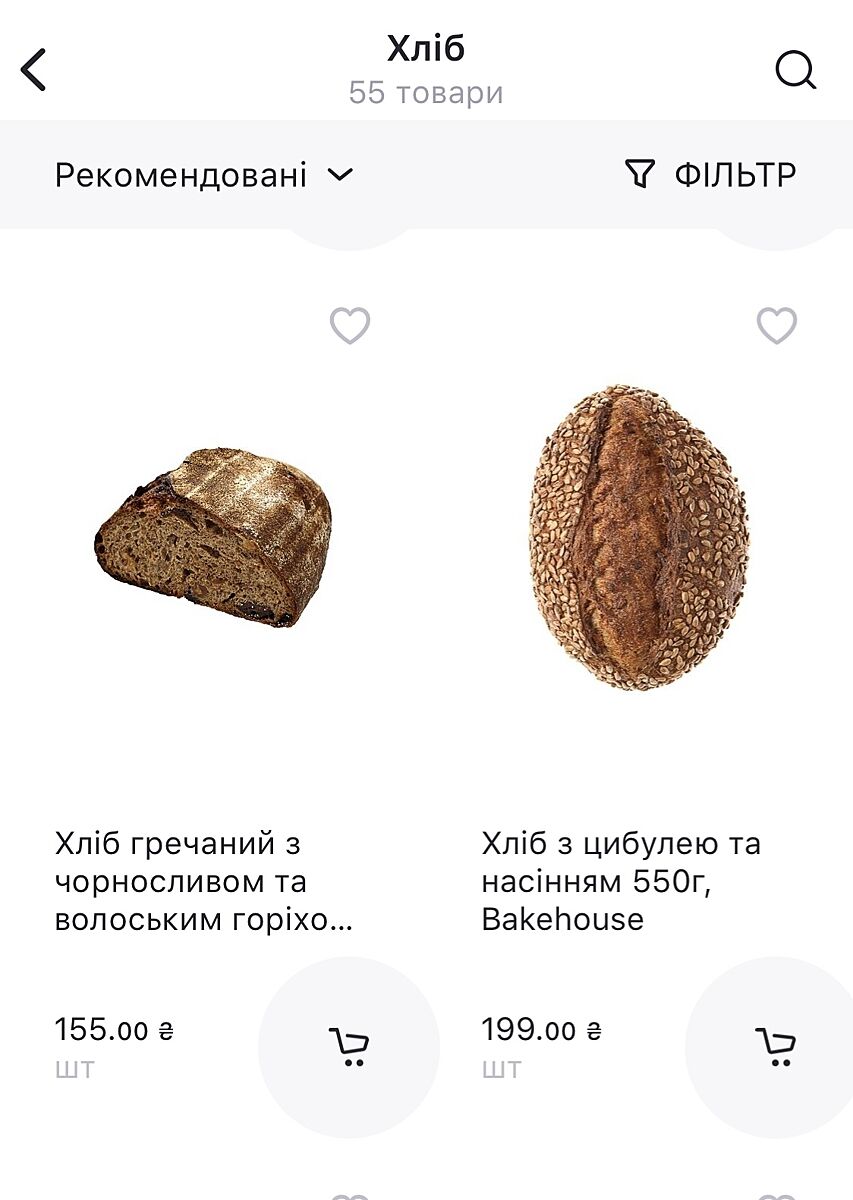Add the 199.00 ₴ Bakehouse bread to cart
The width and height of the screenshot is (853, 1200).
tap(774, 1047)
